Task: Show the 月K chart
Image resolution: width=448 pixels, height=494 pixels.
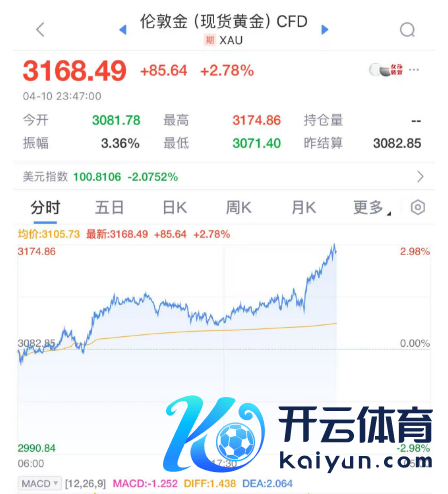Action: click(x=304, y=208)
